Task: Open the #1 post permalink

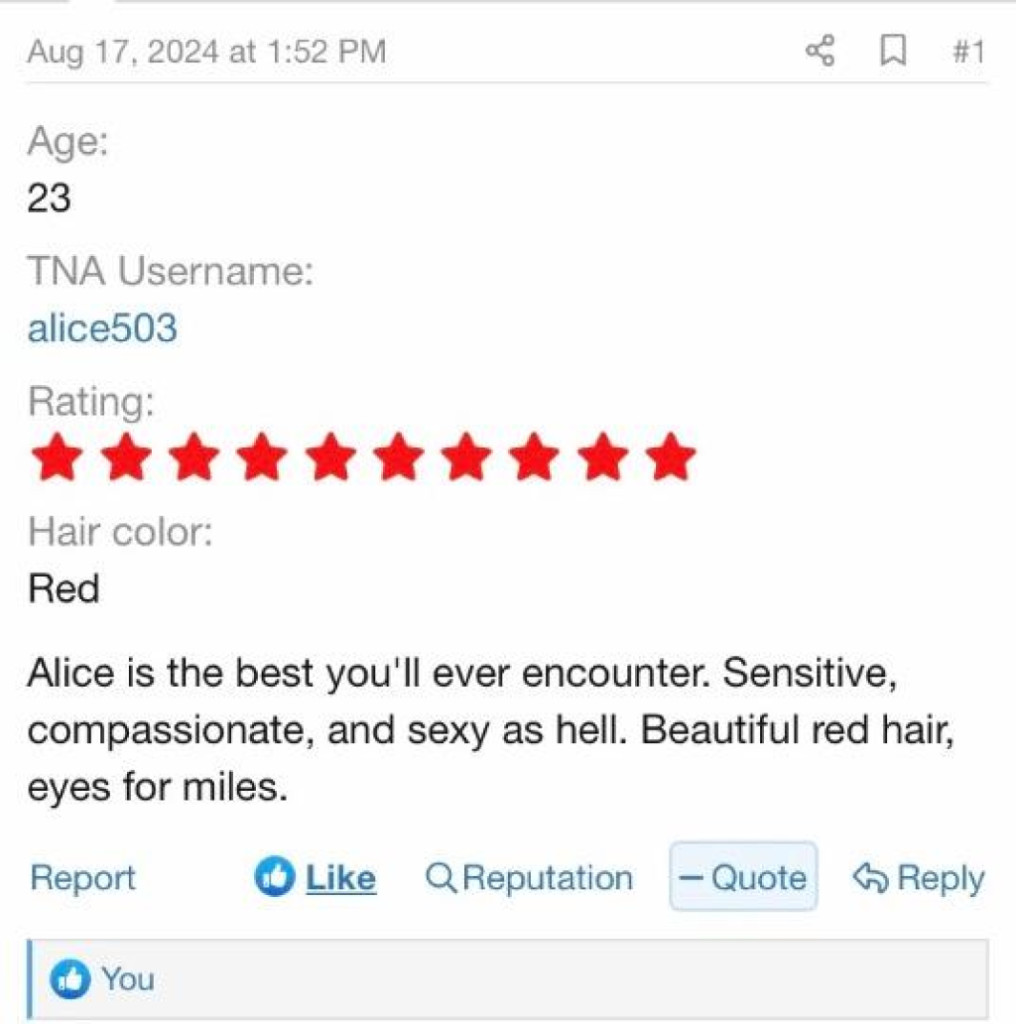Action: point(967,51)
